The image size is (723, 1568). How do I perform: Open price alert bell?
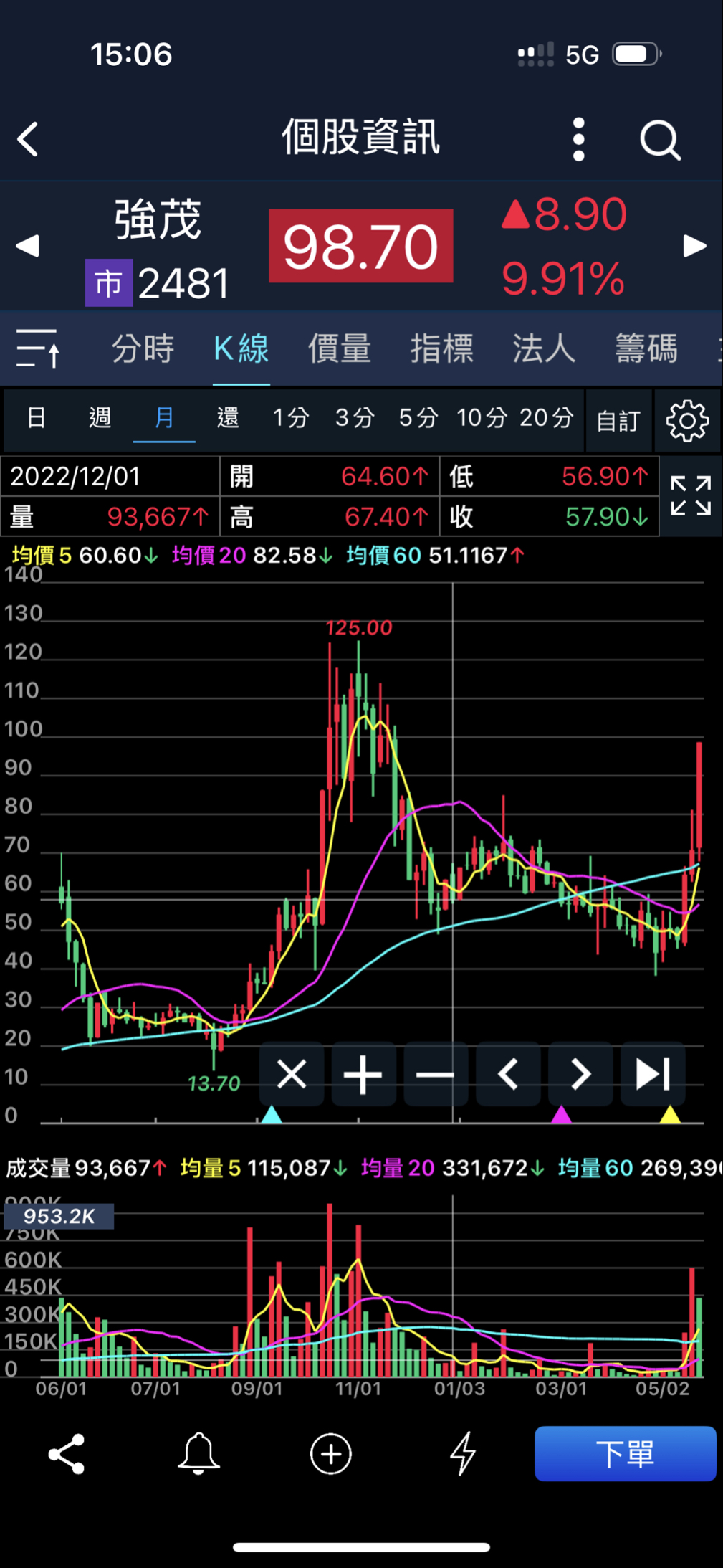198,1453
